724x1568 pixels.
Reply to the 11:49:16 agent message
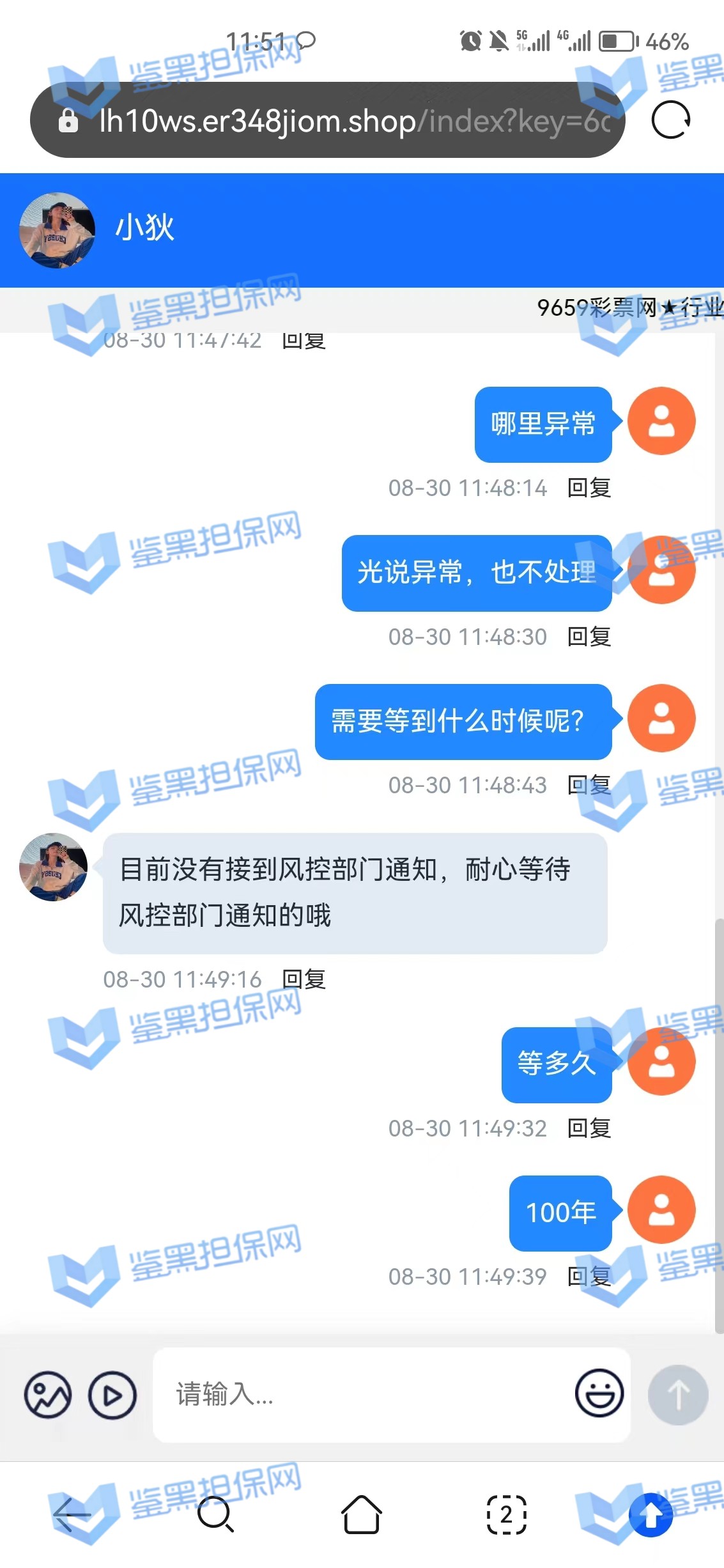tap(304, 979)
